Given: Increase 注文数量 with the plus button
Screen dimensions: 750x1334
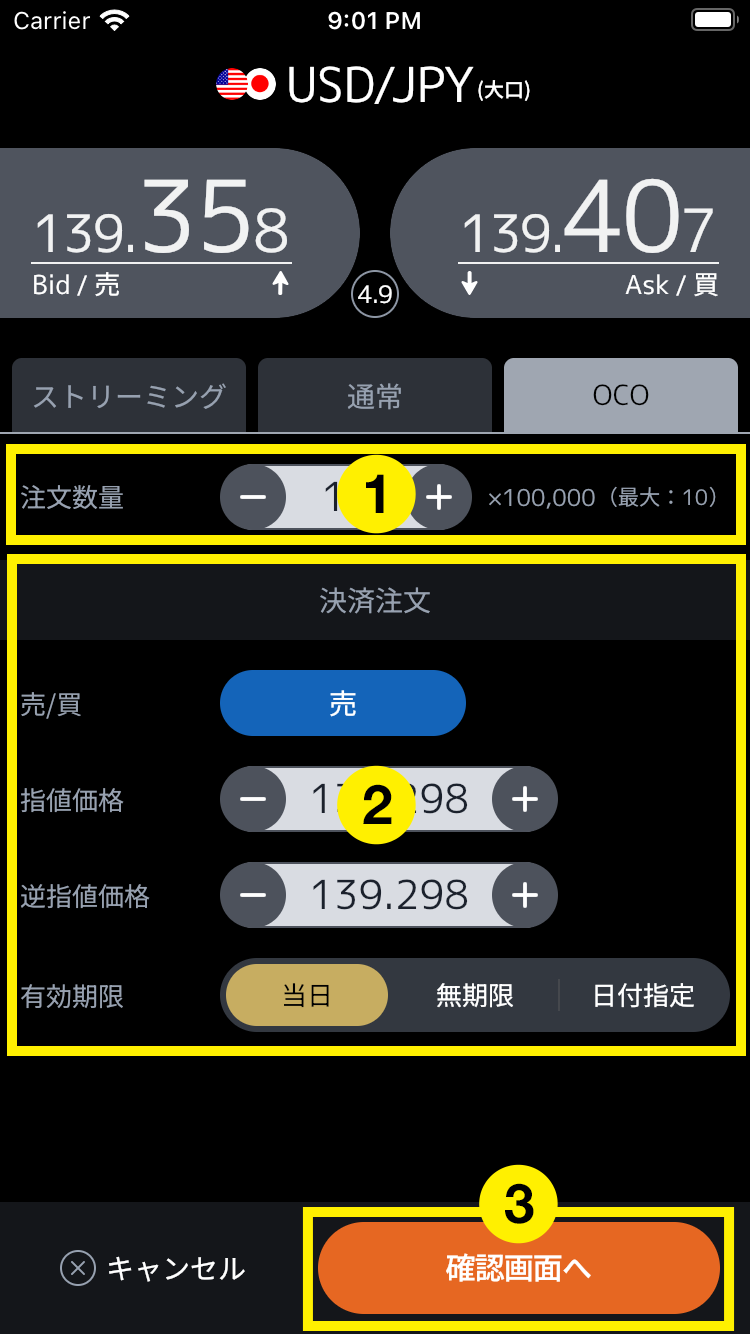Looking at the screenshot, I should point(440,497).
